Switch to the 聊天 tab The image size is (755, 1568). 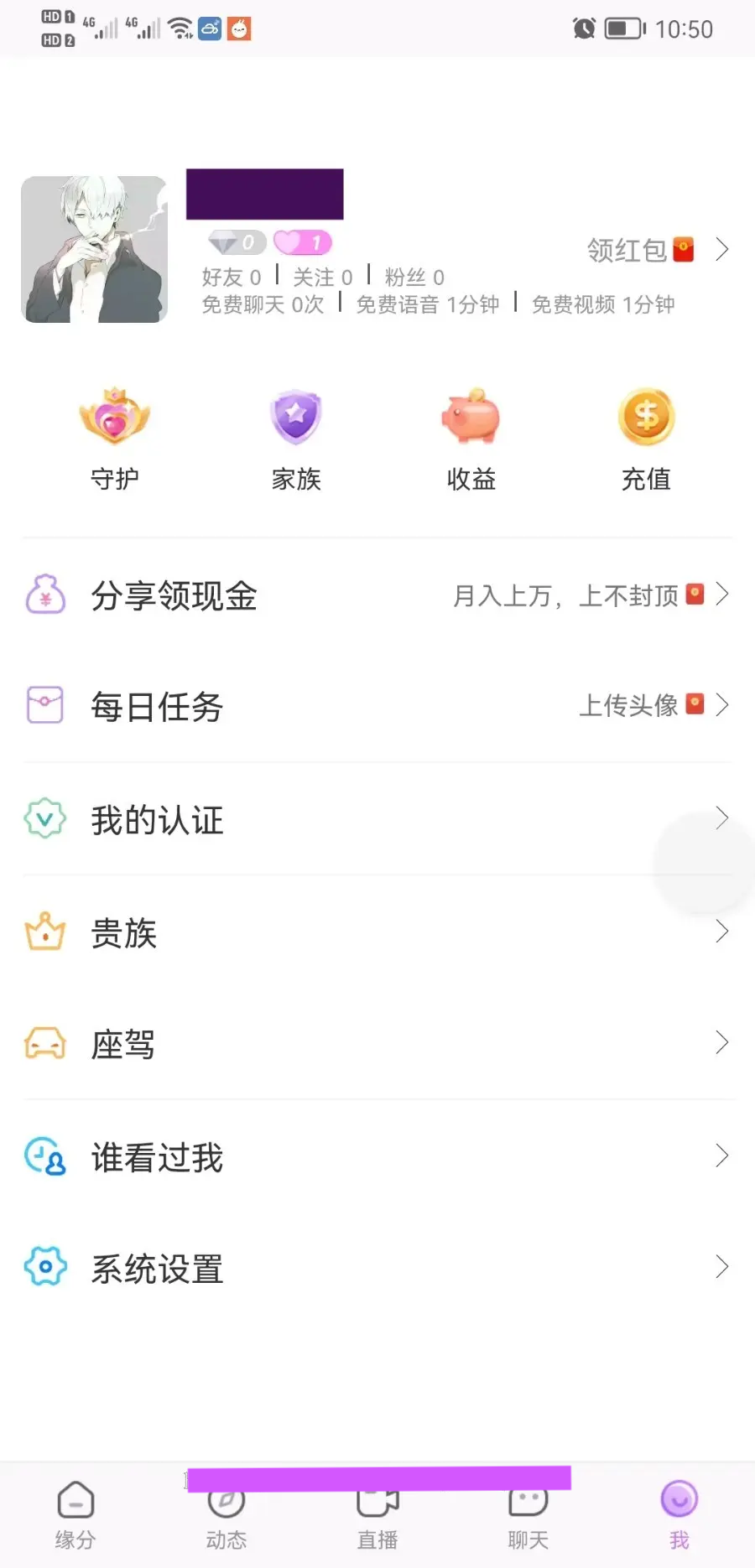tap(528, 1516)
